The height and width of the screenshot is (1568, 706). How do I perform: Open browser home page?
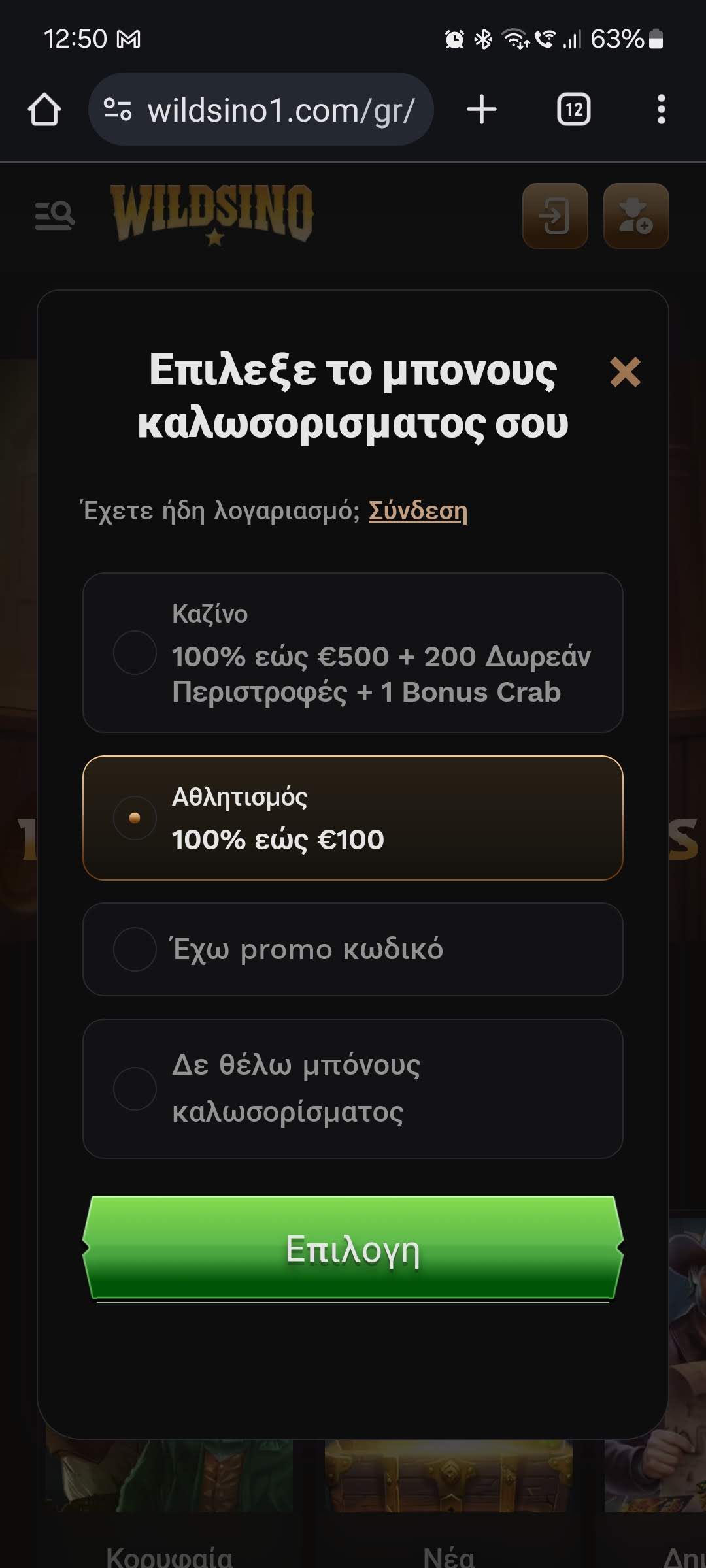point(44,109)
